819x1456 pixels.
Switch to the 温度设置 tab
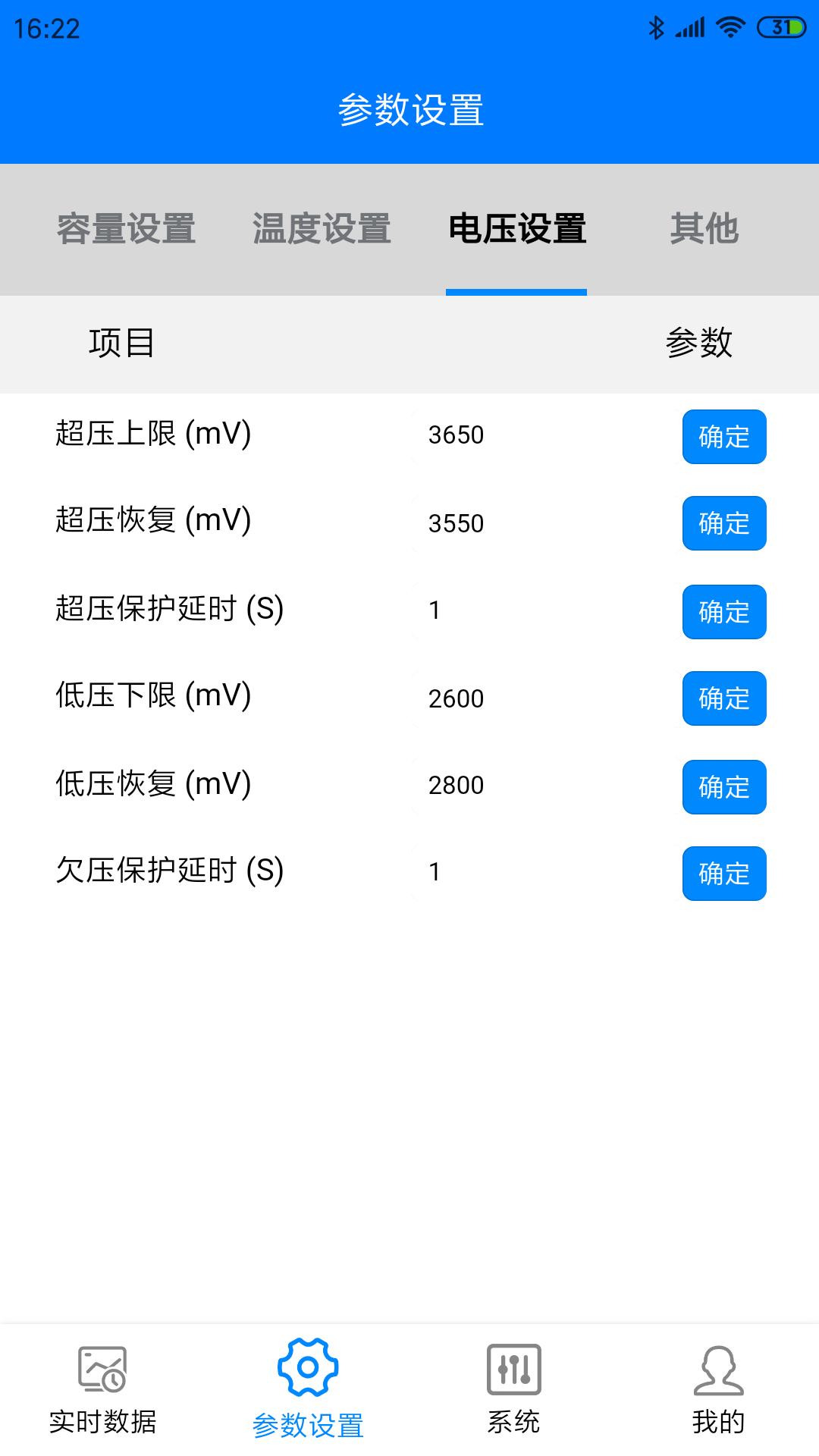pos(322,229)
